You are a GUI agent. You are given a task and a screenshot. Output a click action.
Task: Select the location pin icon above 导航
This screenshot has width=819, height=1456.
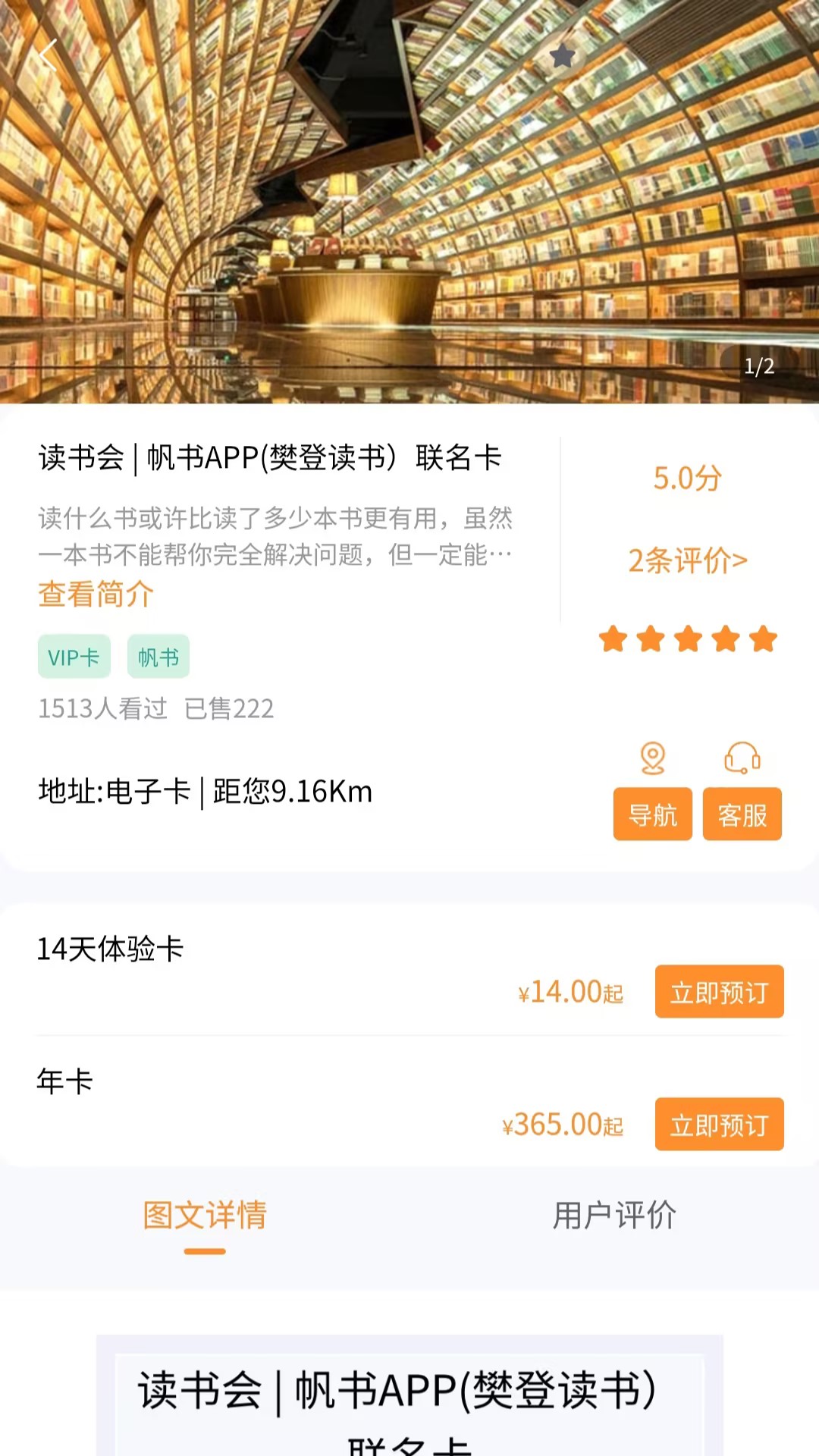pyautogui.click(x=652, y=758)
